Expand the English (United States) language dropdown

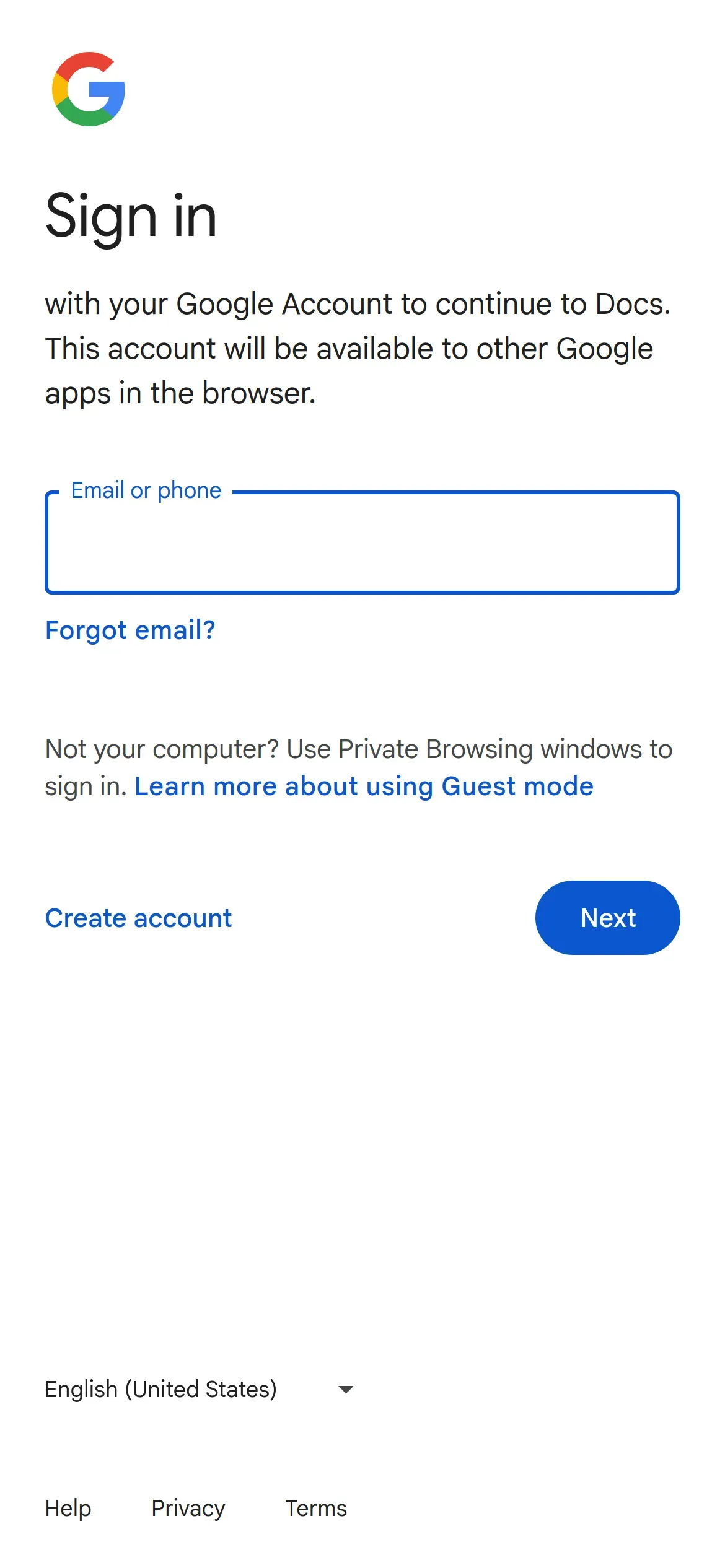pyautogui.click(x=200, y=1389)
